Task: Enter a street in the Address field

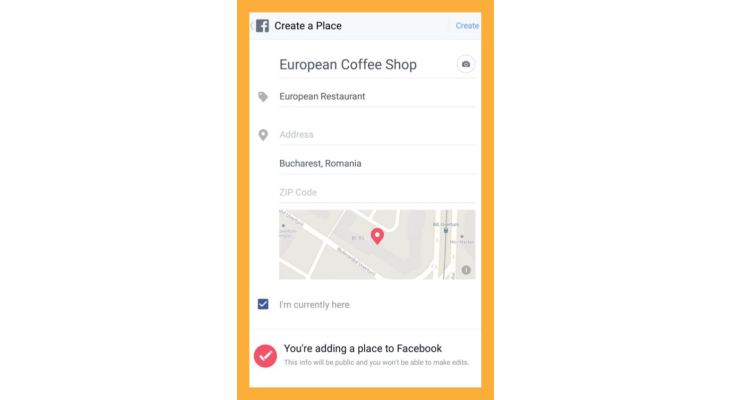Action: [375, 134]
